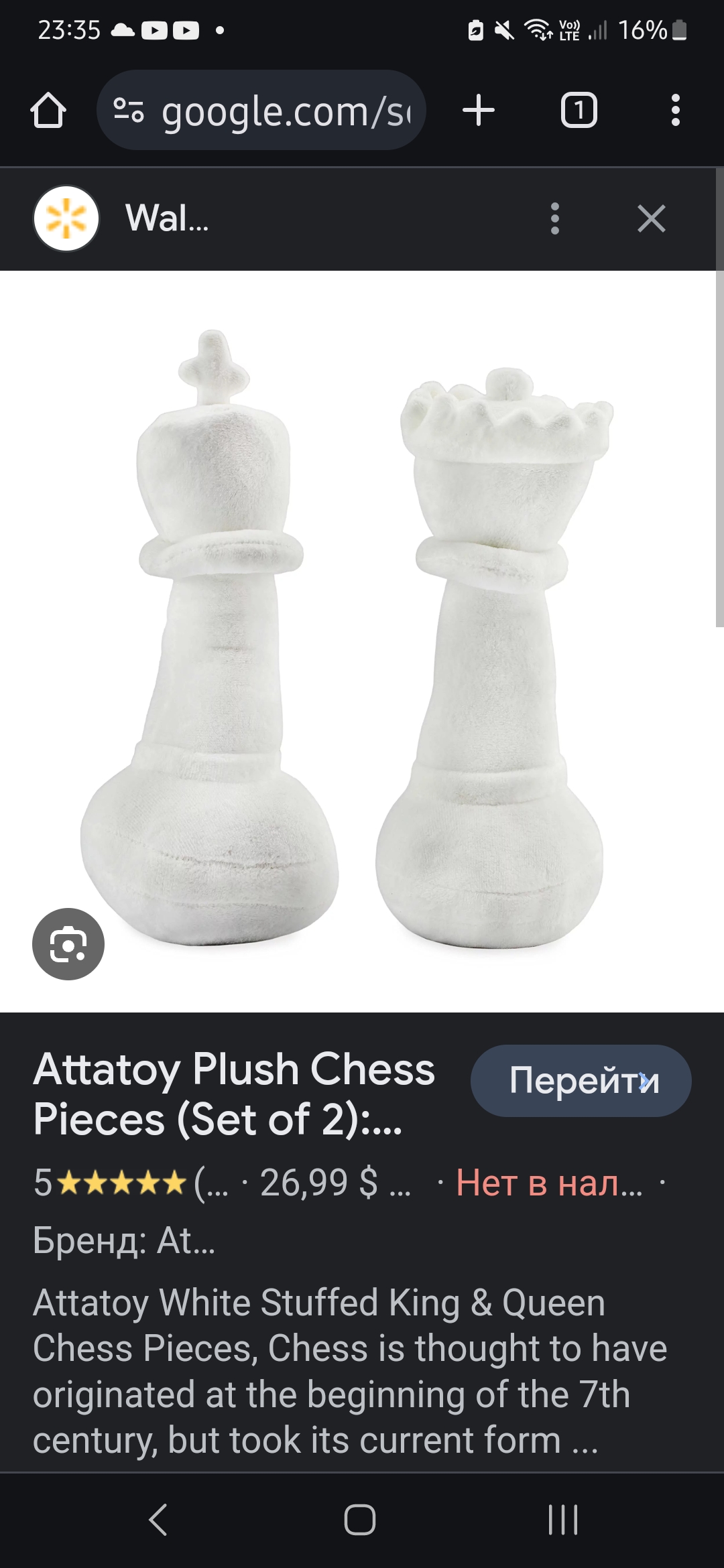This screenshot has height=1568, width=724.
Task: Tap the address bar showing google.com
Action: tap(282, 111)
